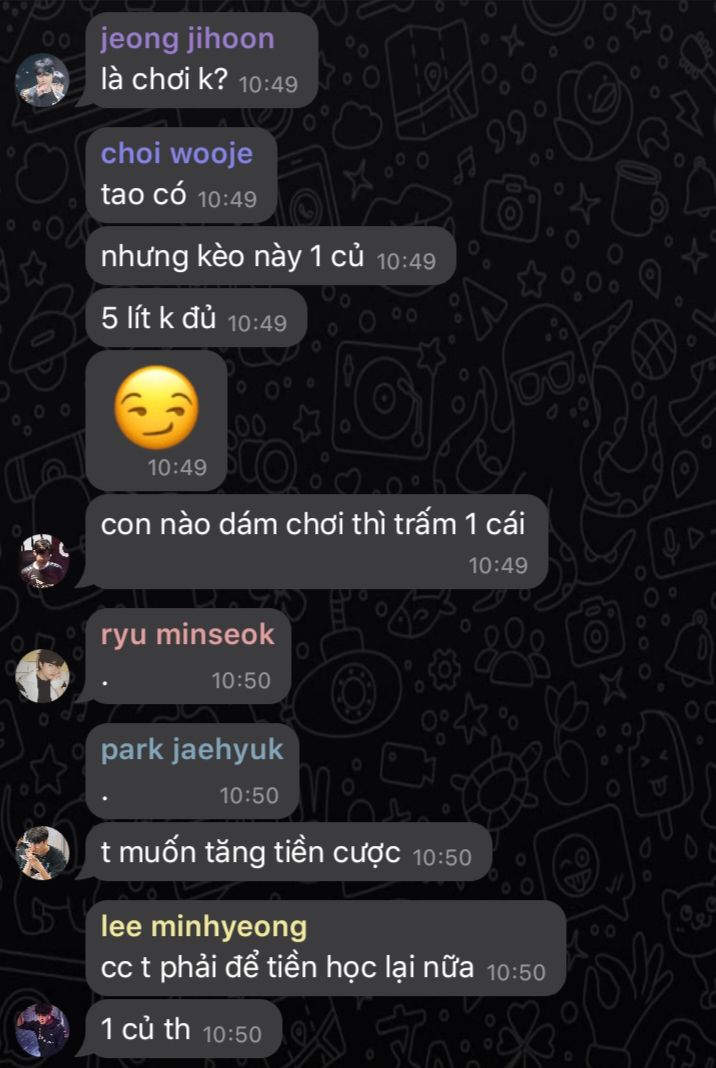Open the avatar beside "t muốn tăng tiền cược"
The width and height of the screenshot is (716, 1068).
(42, 853)
